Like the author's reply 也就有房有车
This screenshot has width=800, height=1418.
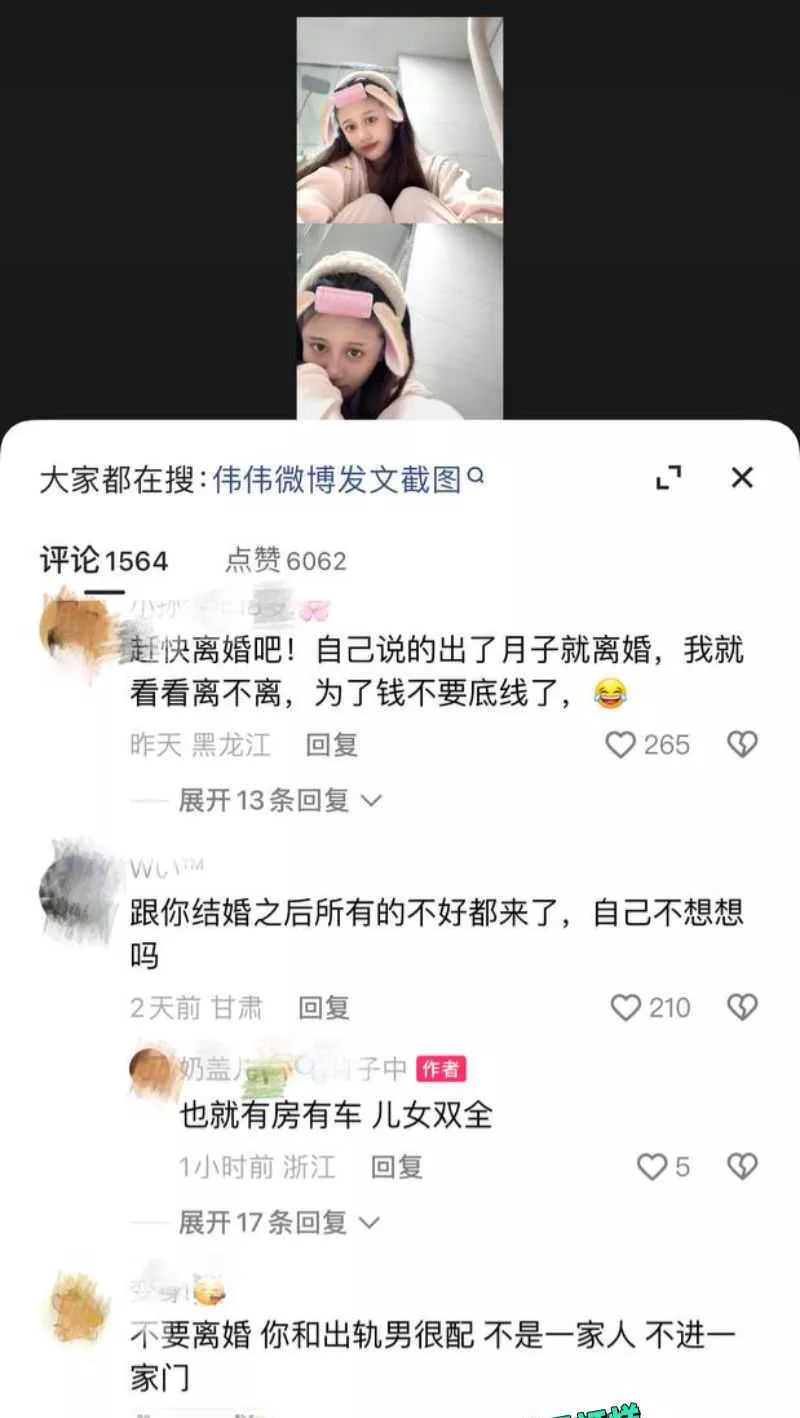coord(652,1167)
